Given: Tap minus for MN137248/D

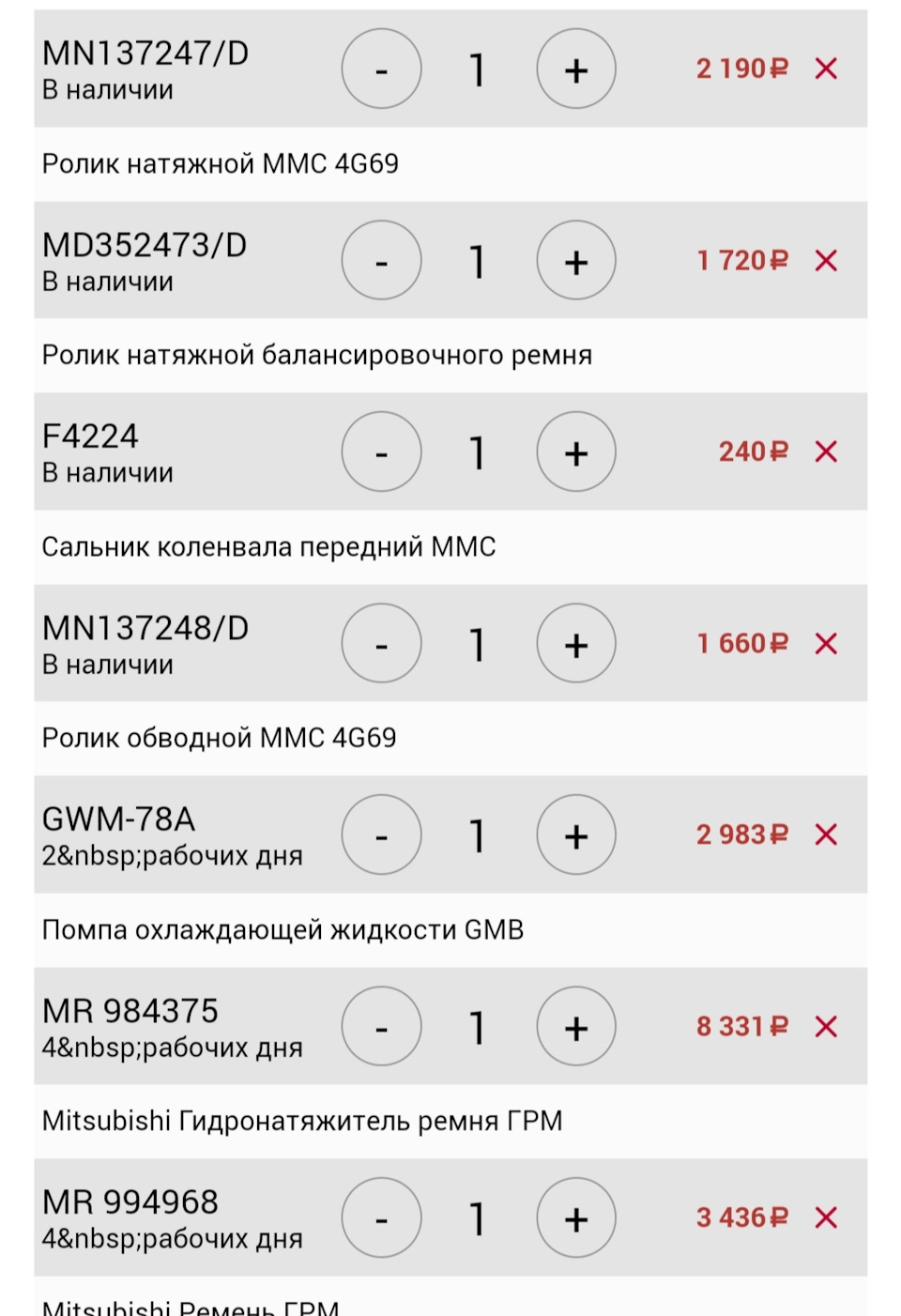Looking at the screenshot, I should 381,644.
